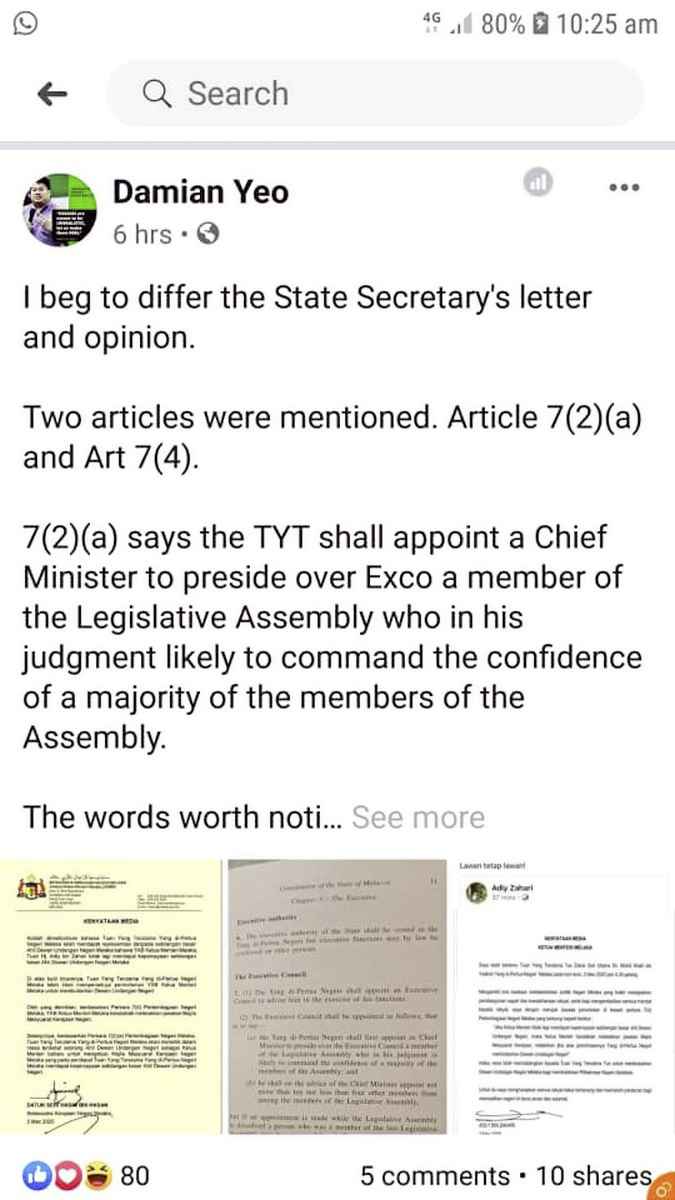Image resolution: width=675 pixels, height=1200 pixels.
Task: Open the Search box
Action: [375, 94]
